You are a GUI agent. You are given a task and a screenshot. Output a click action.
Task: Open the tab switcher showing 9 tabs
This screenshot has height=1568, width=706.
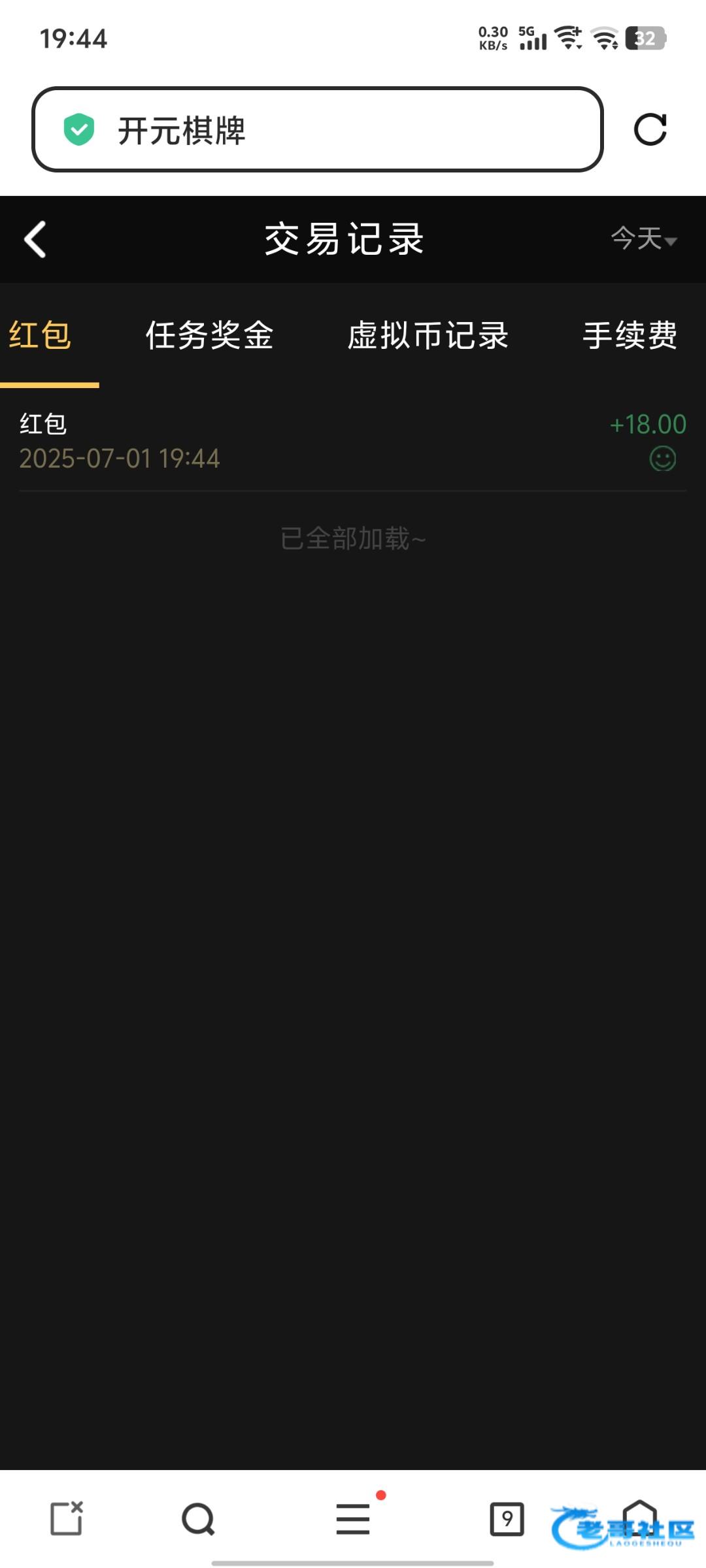click(x=507, y=1519)
